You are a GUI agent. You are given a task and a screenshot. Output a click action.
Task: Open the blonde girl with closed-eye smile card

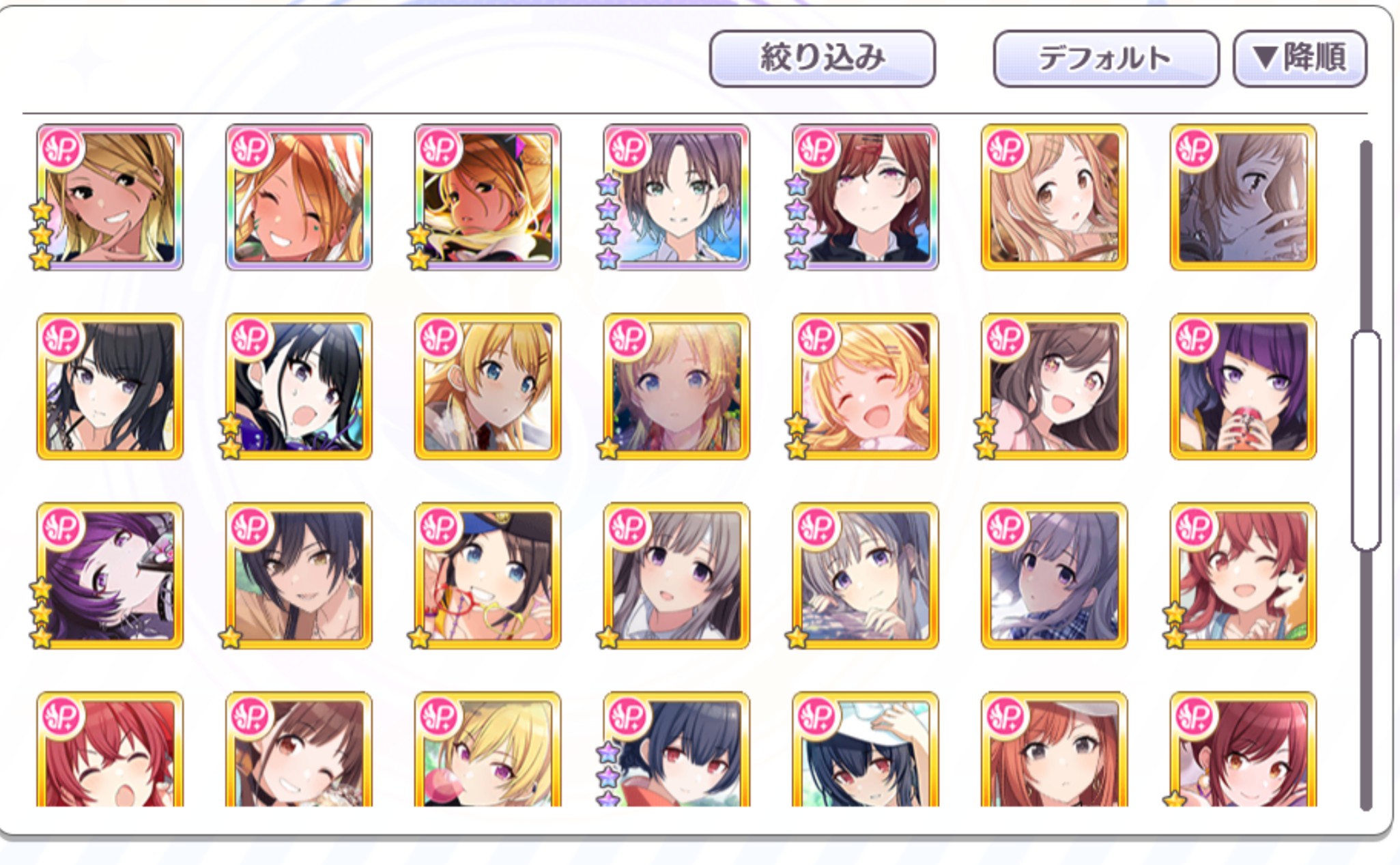click(x=866, y=386)
